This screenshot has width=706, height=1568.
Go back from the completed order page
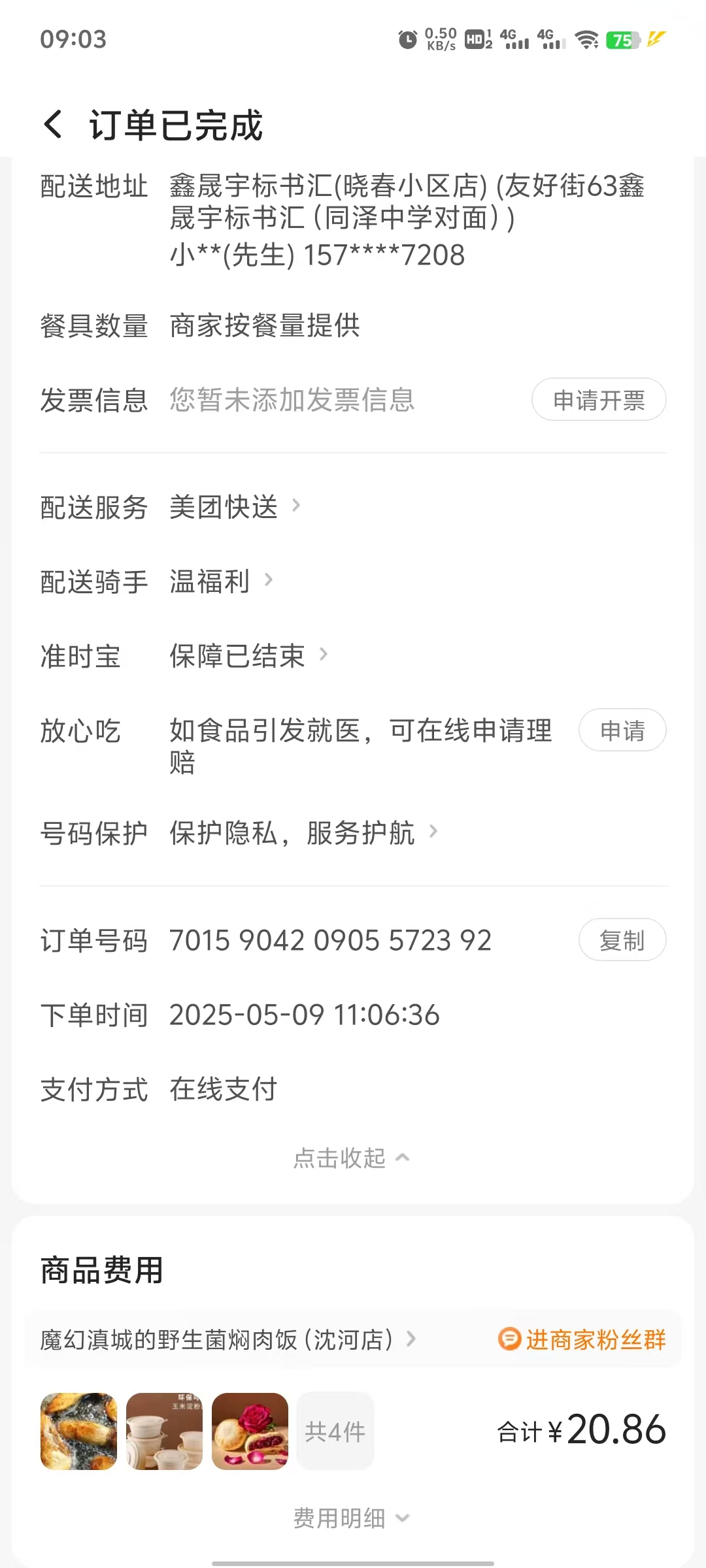[54, 124]
